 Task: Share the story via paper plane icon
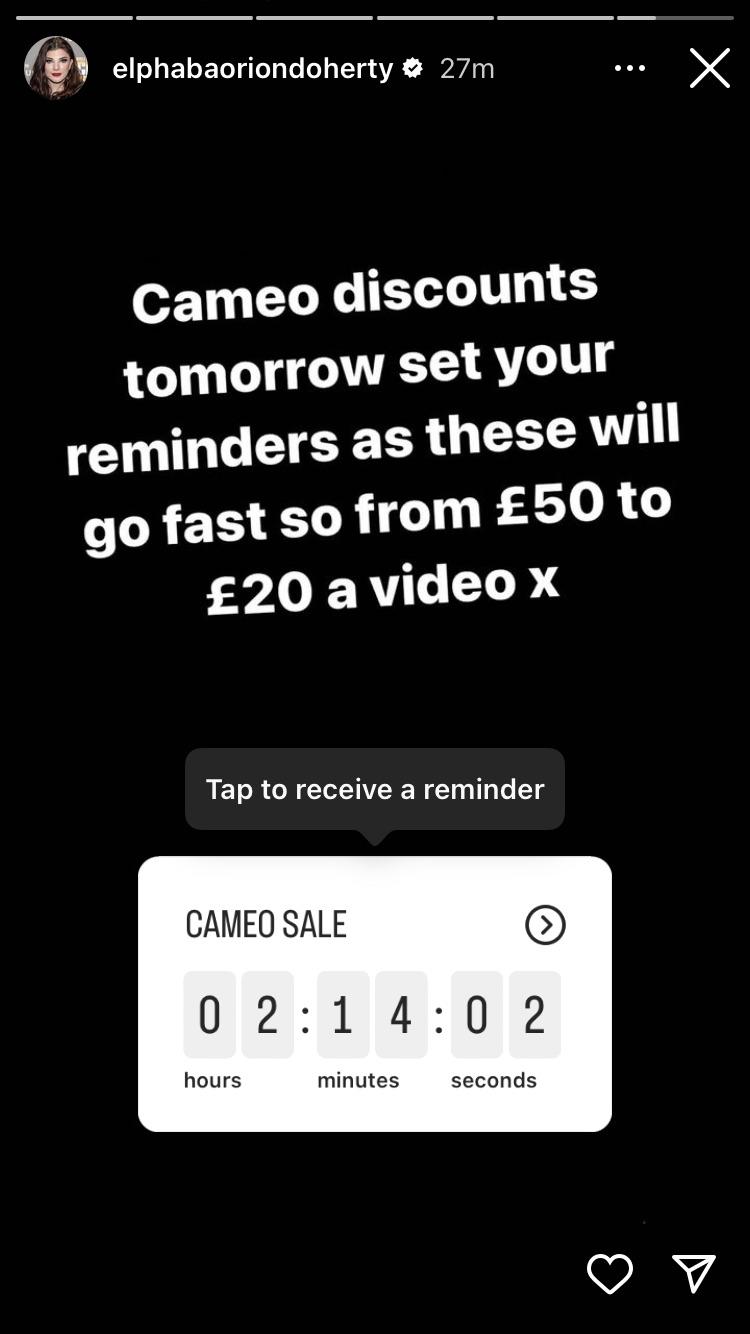pos(693,1274)
